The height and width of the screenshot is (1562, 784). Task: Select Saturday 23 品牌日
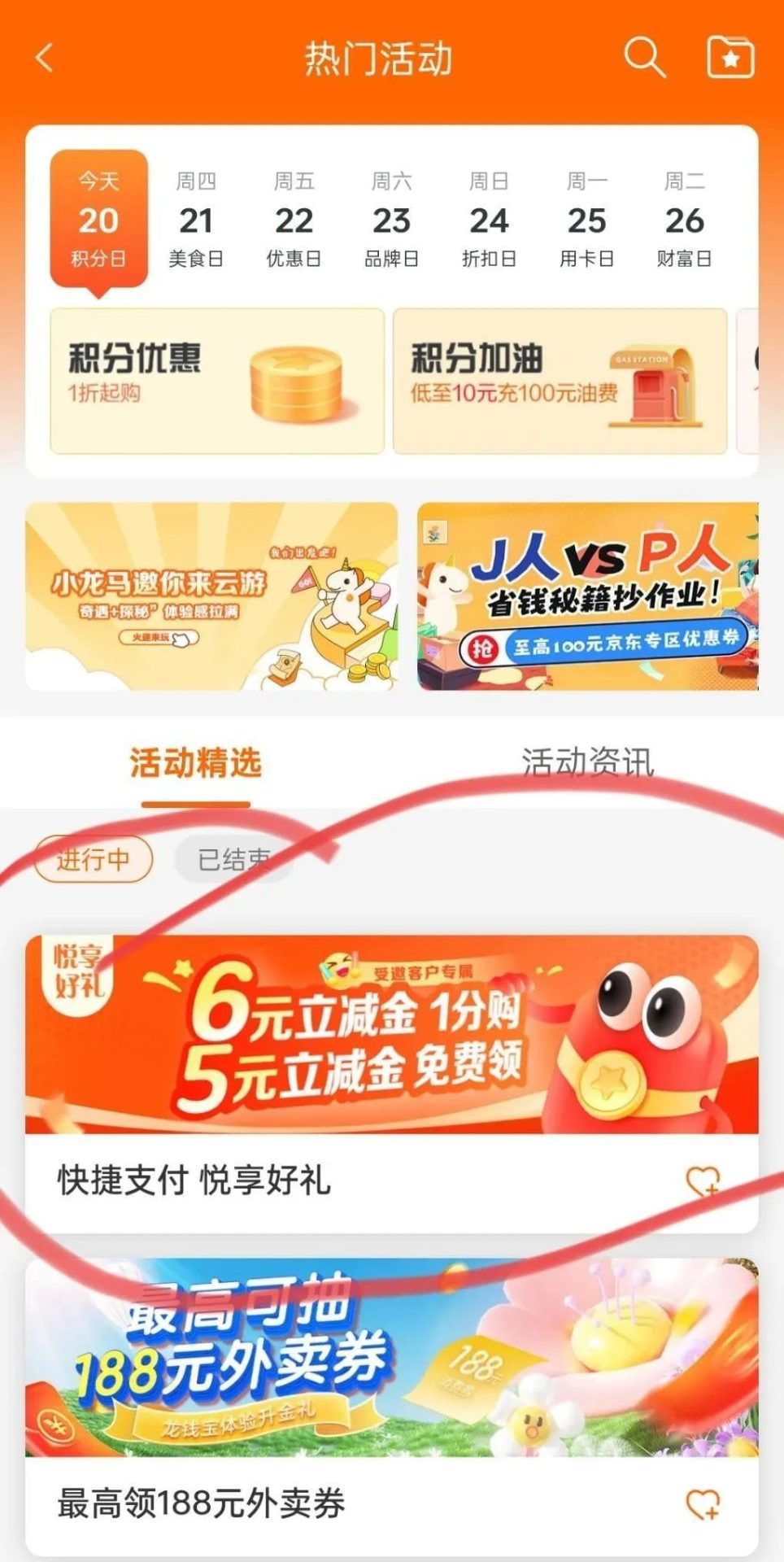pyautogui.click(x=391, y=220)
